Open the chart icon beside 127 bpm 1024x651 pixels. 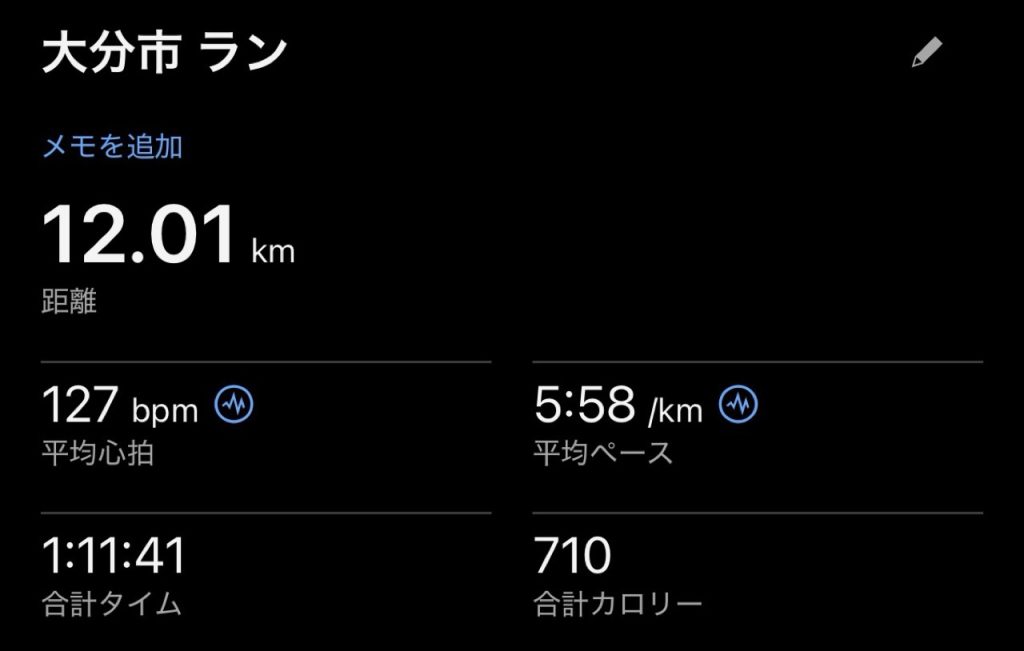235,404
